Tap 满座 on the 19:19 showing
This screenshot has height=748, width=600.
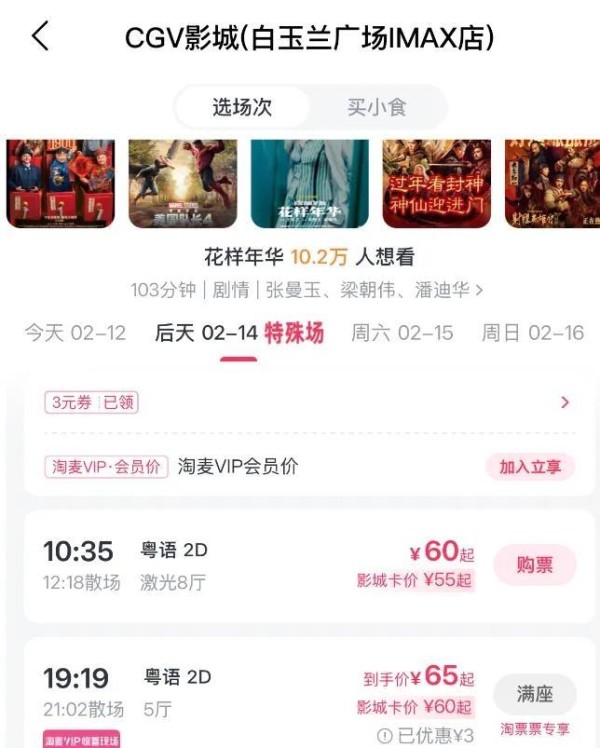coord(534,693)
